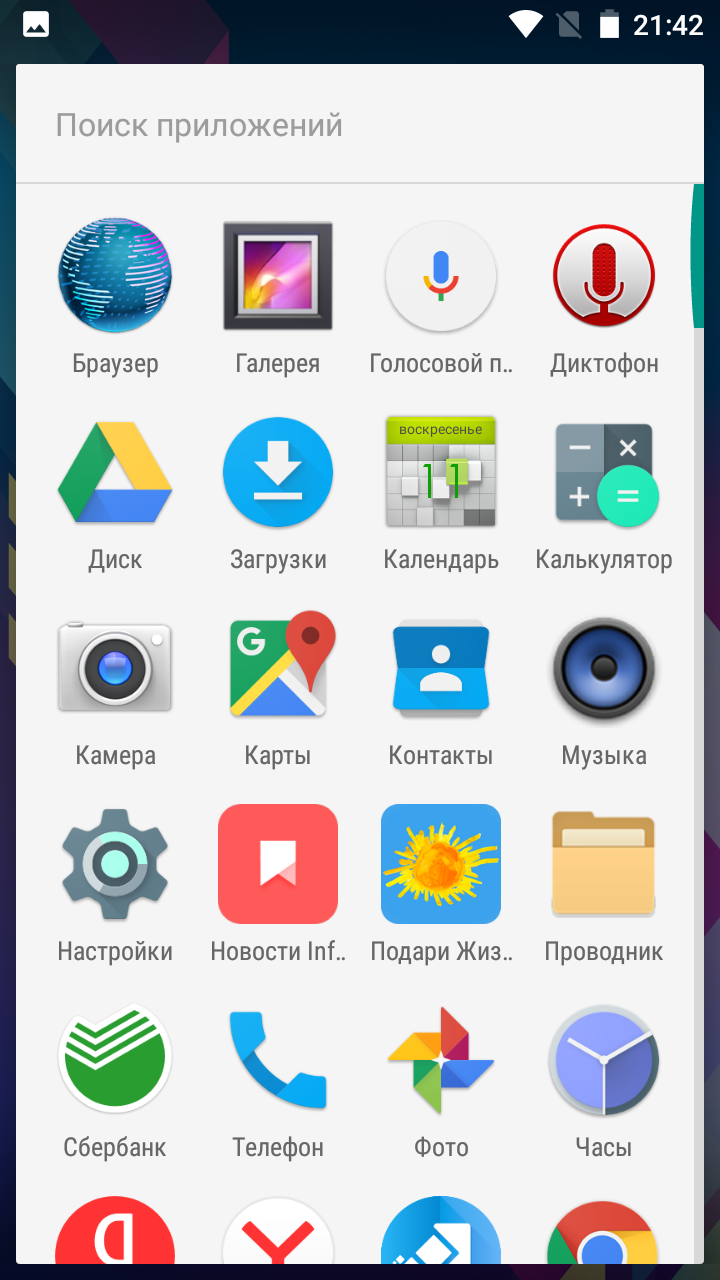The height and width of the screenshot is (1280, 720).
Task: Open the Загрузки app
Action: tap(278, 473)
